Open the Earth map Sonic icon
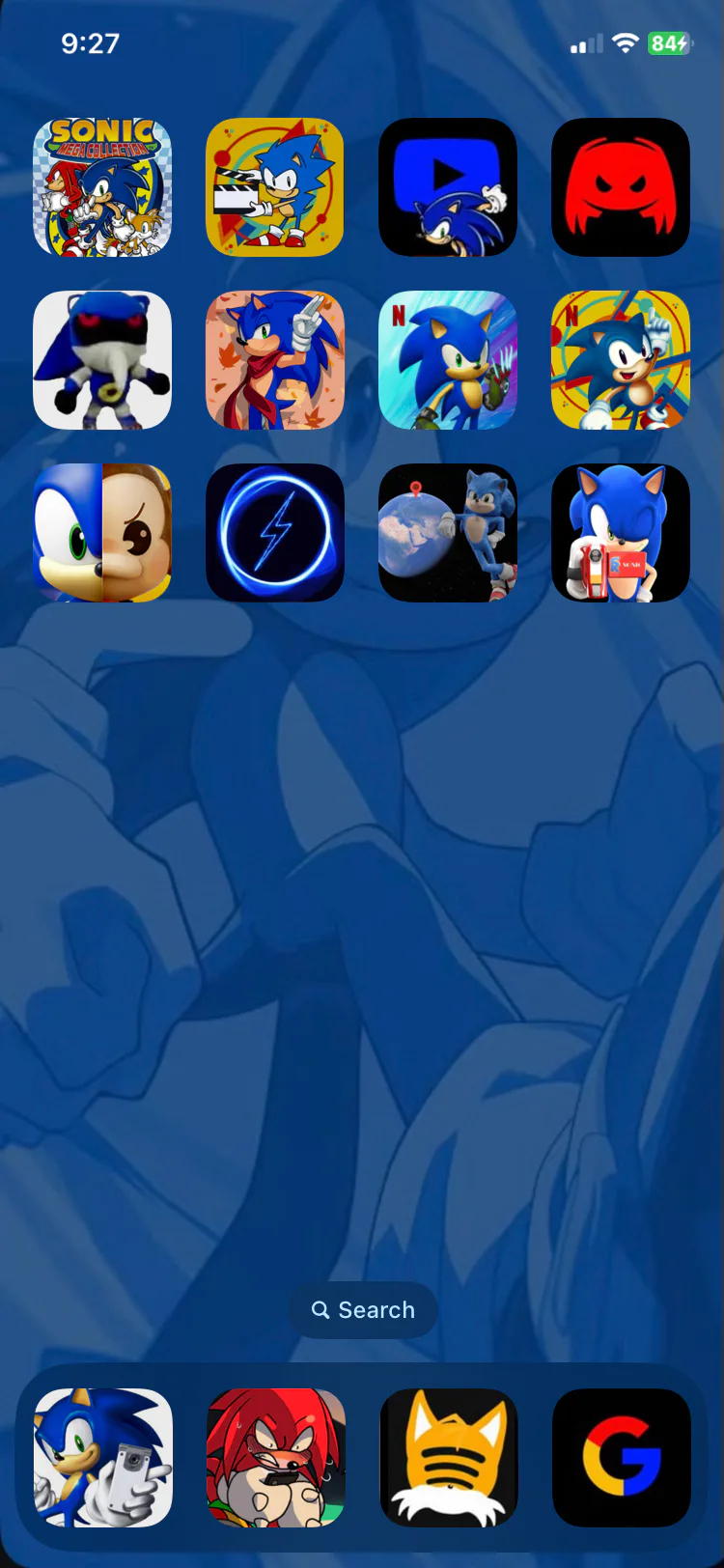Screen dimensions: 724x1568 coord(448,533)
